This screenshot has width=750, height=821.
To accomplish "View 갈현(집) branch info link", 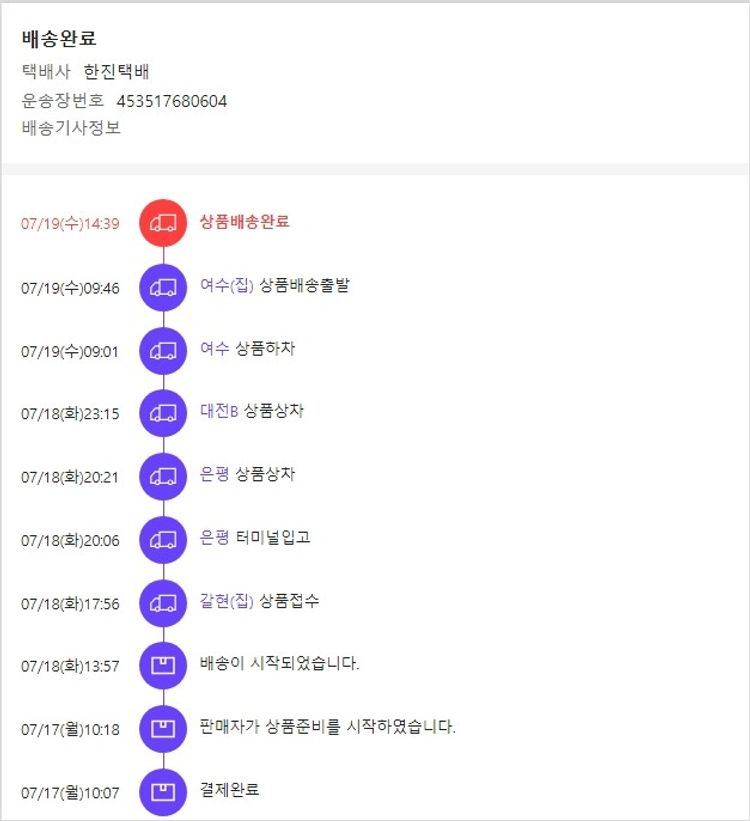I will [x=227, y=600].
